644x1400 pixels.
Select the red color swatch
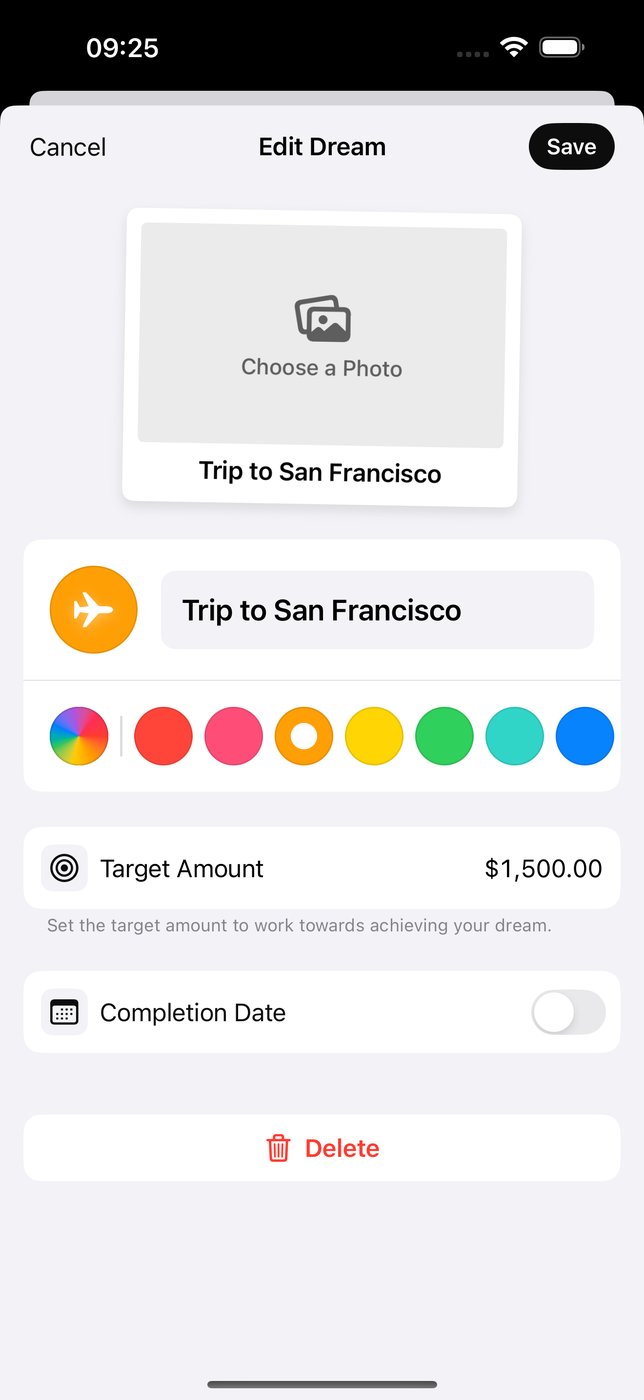[x=163, y=736]
